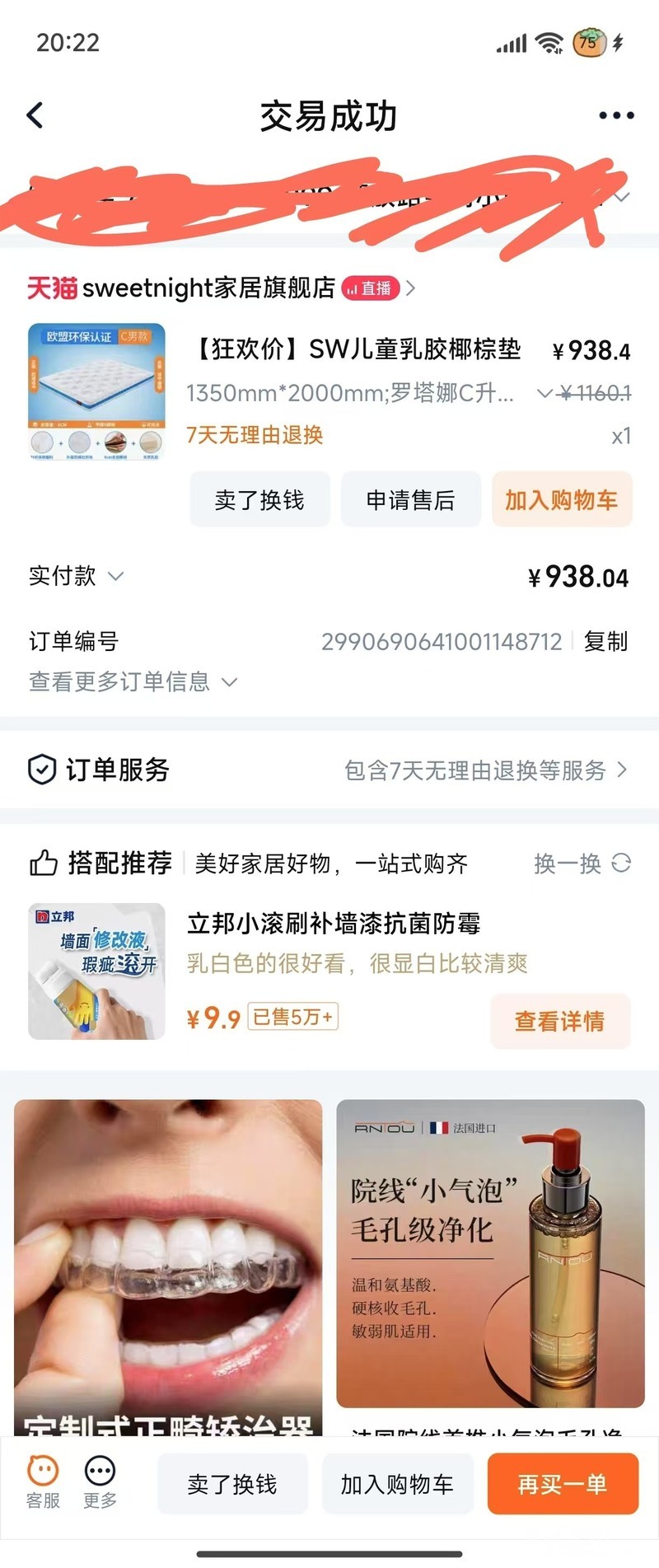659x1568 pixels.
Task: Tap orange 加入购物车 under the mattress item
Action: 561,500
